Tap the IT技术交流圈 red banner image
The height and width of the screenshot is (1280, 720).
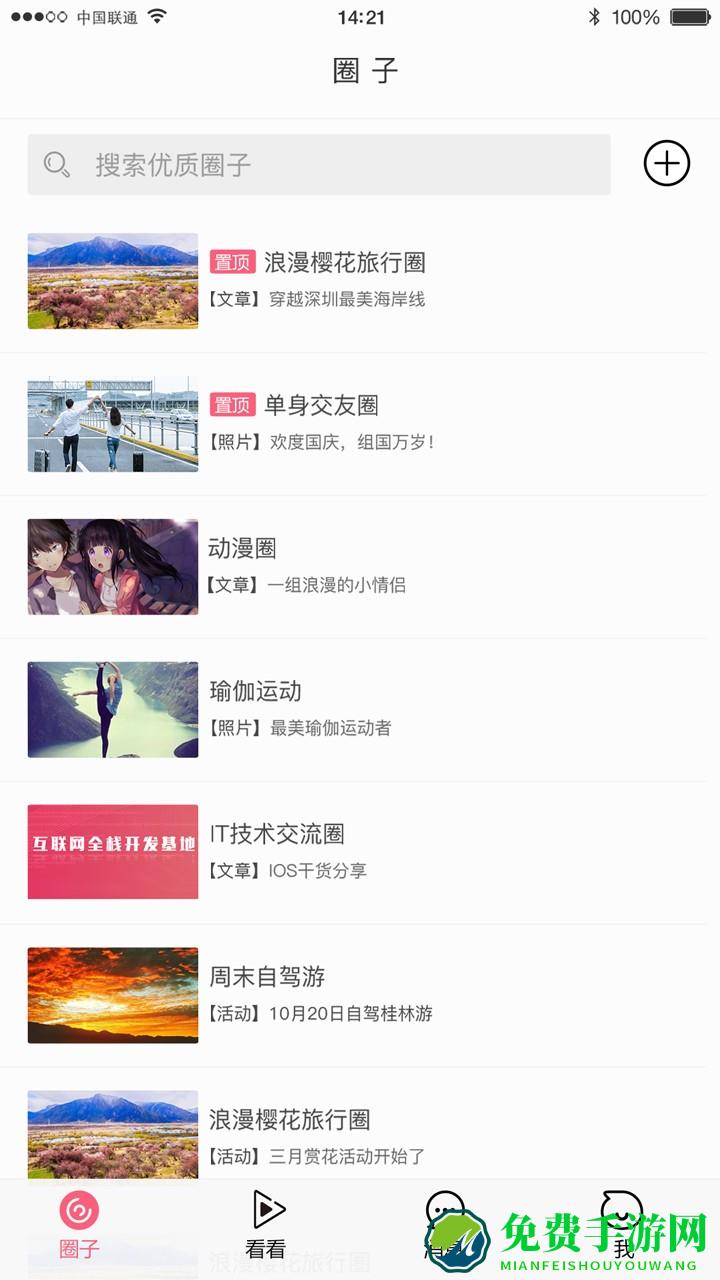click(112, 851)
